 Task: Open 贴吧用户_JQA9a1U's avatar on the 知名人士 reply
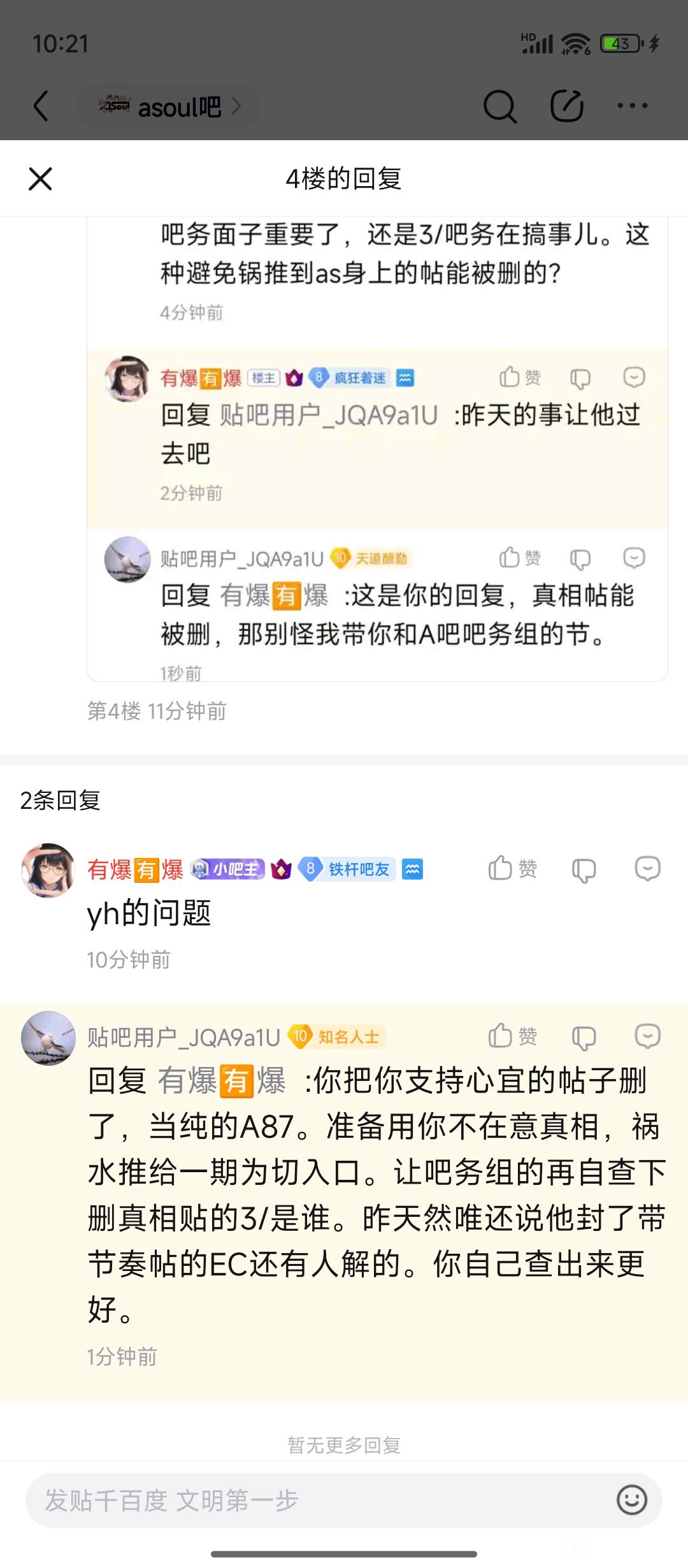[x=48, y=1038]
